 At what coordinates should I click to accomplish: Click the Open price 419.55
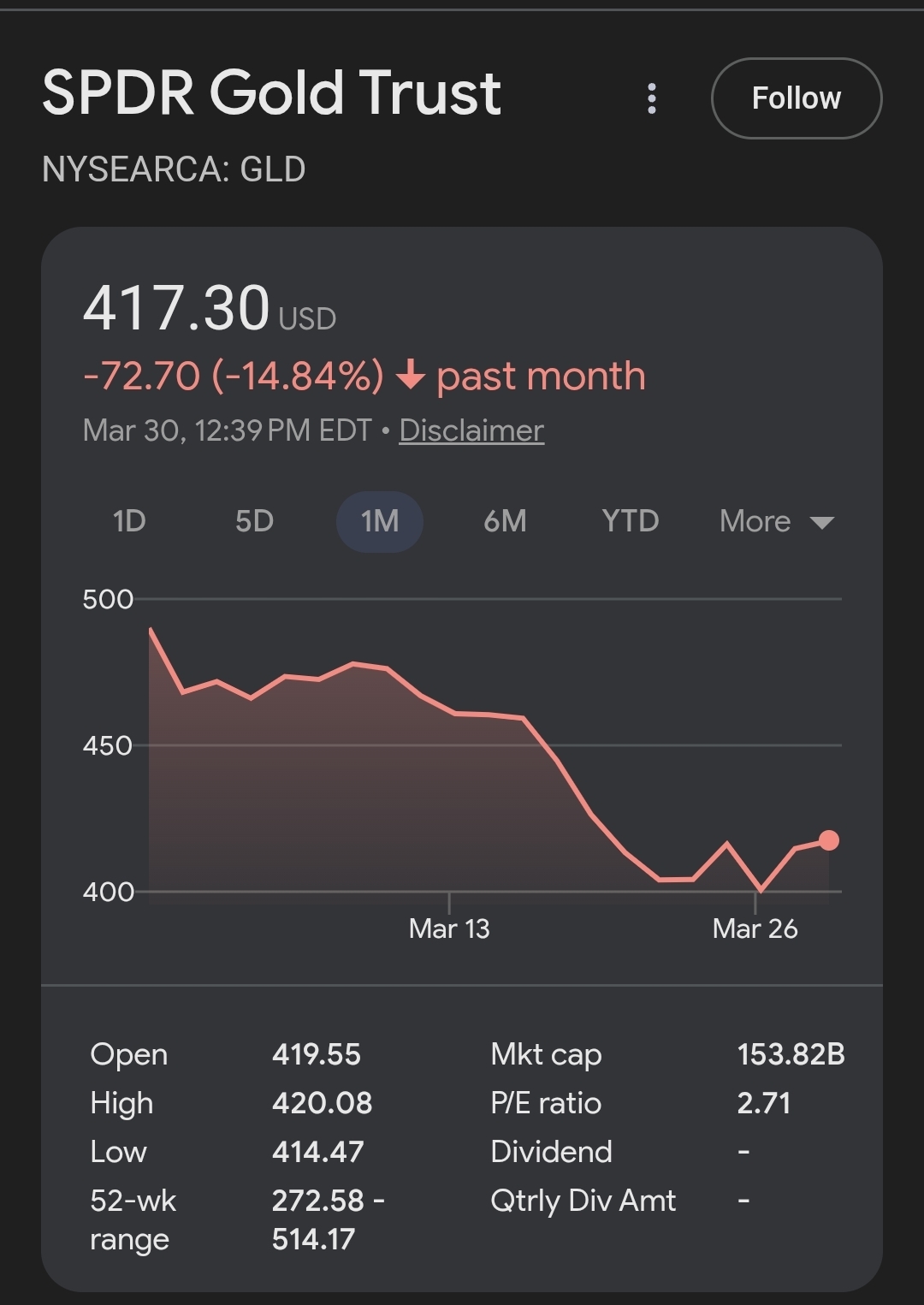coord(317,1055)
